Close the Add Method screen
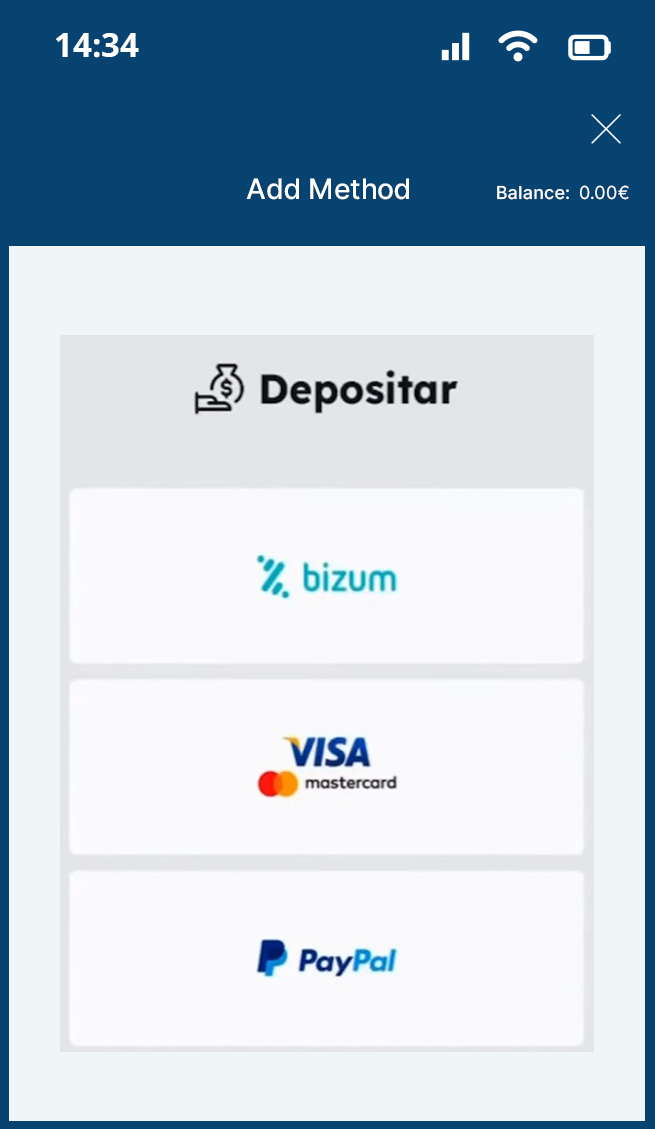 pos(606,129)
